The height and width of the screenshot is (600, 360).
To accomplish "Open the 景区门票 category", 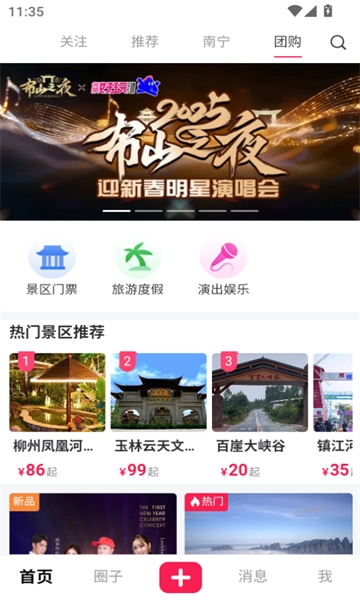I will pyautogui.click(x=52, y=269).
